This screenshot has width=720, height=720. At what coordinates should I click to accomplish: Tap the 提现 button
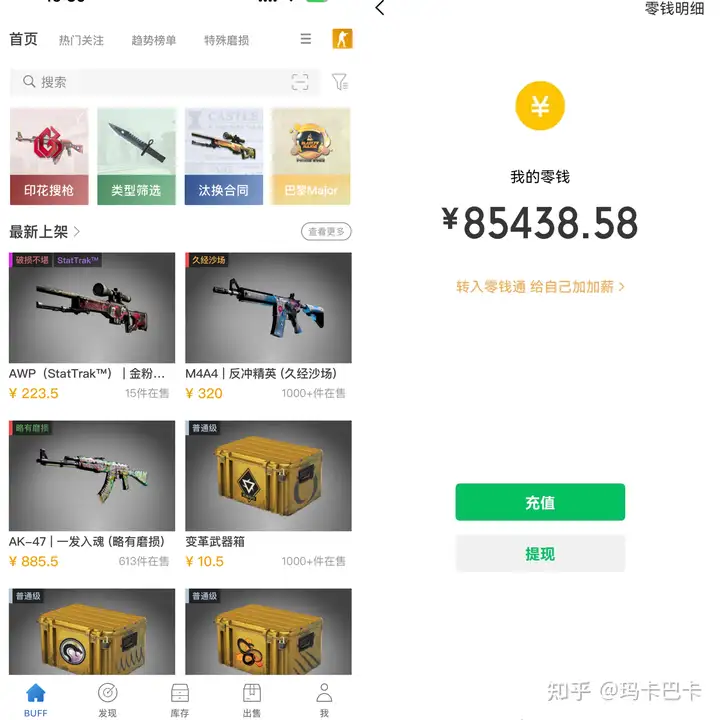(x=540, y=553)
